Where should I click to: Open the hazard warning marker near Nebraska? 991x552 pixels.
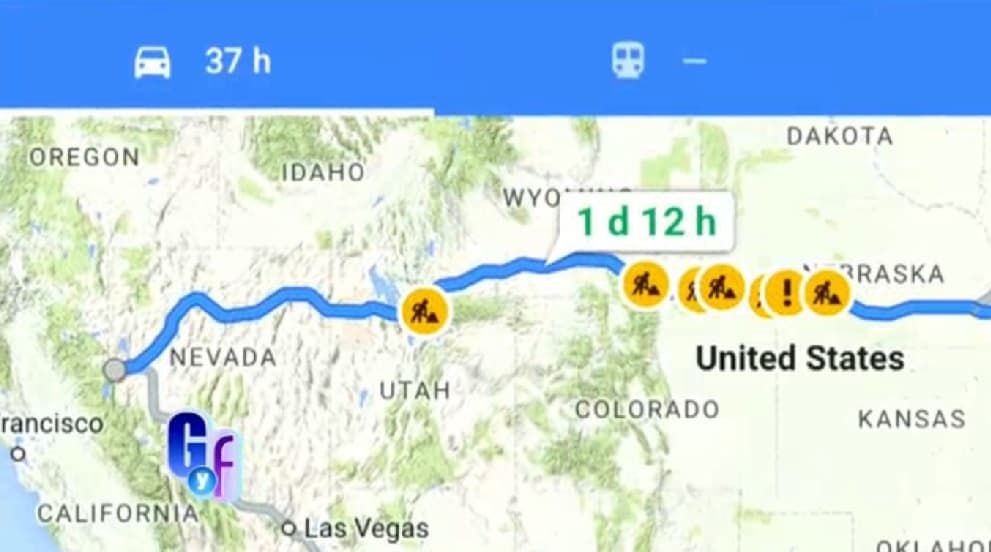point(786,293)
